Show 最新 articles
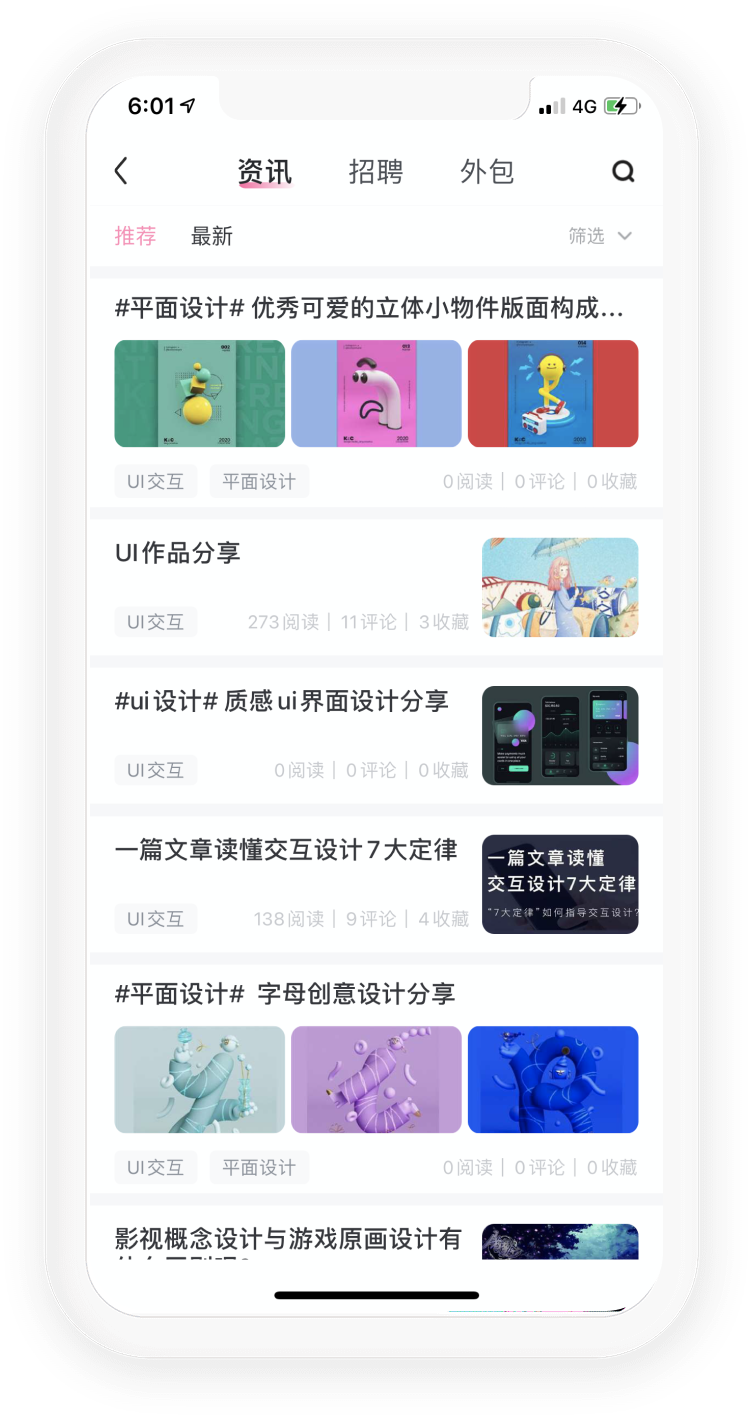Screen dimensions: 752x1418 point(211,236)
